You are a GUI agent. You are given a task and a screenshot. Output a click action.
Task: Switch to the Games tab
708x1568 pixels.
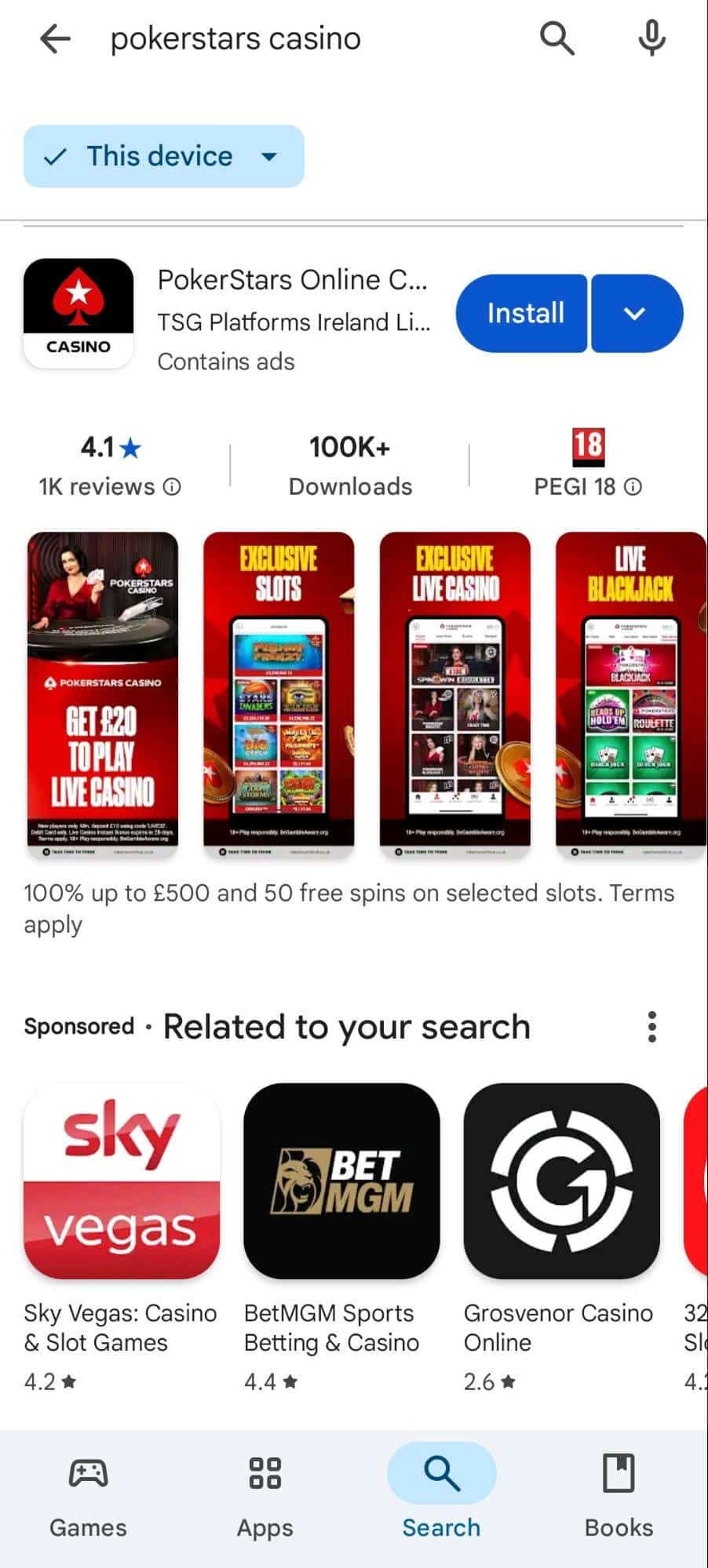point(88,1495)
